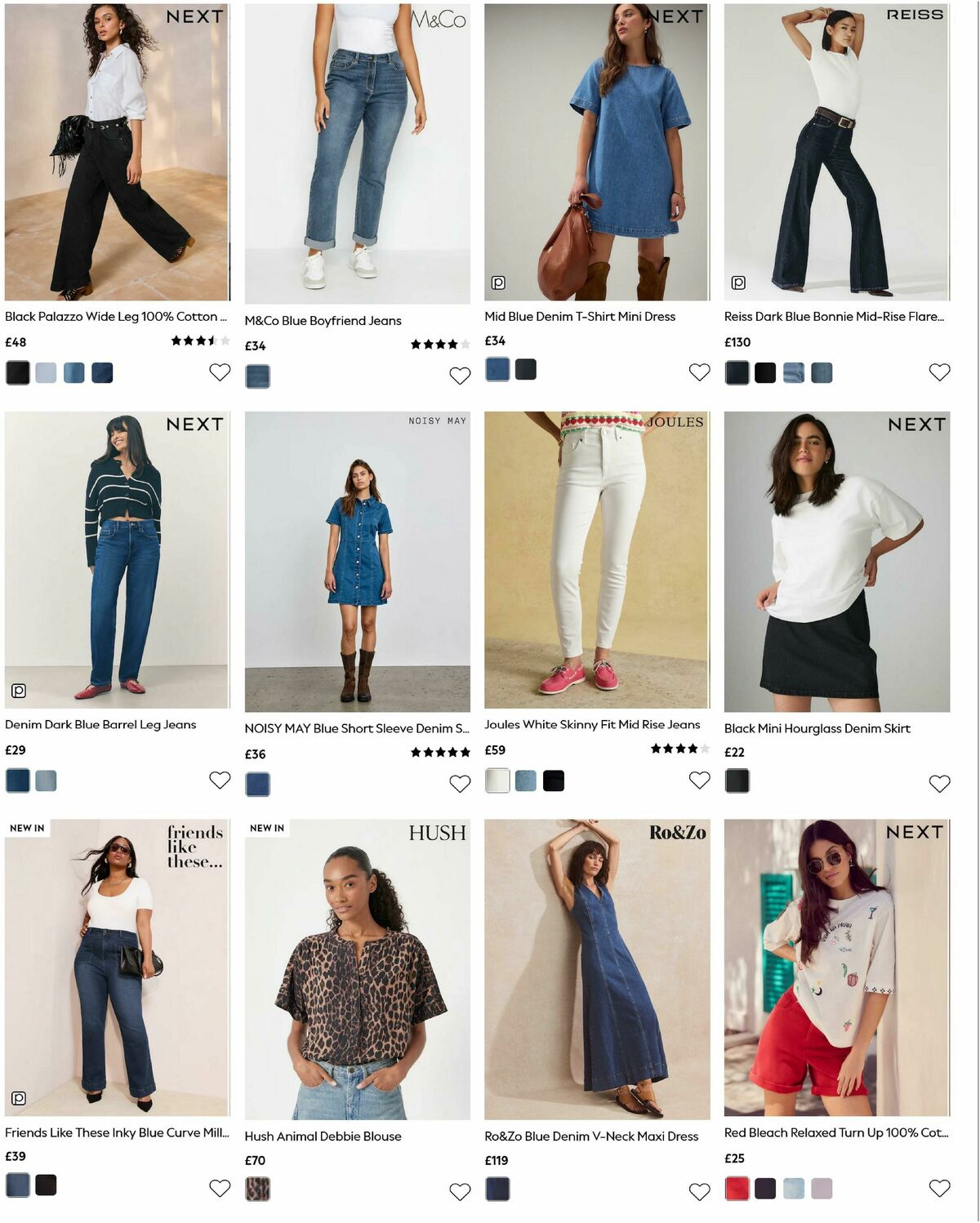Choose the light blue swatch on Black Palazzo jeans
This screenshot has height=1223, width=980.
tap(46, 372)
